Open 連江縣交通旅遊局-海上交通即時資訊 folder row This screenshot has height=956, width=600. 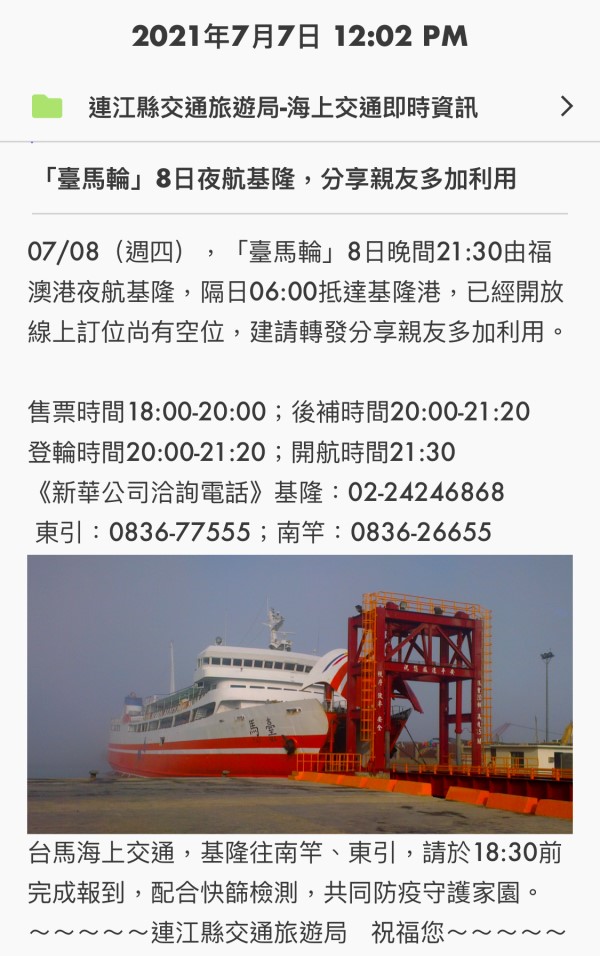[283, 107]
